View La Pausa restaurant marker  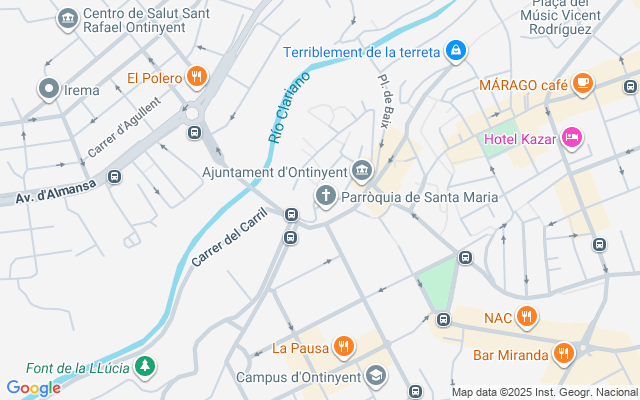(344, 347)
